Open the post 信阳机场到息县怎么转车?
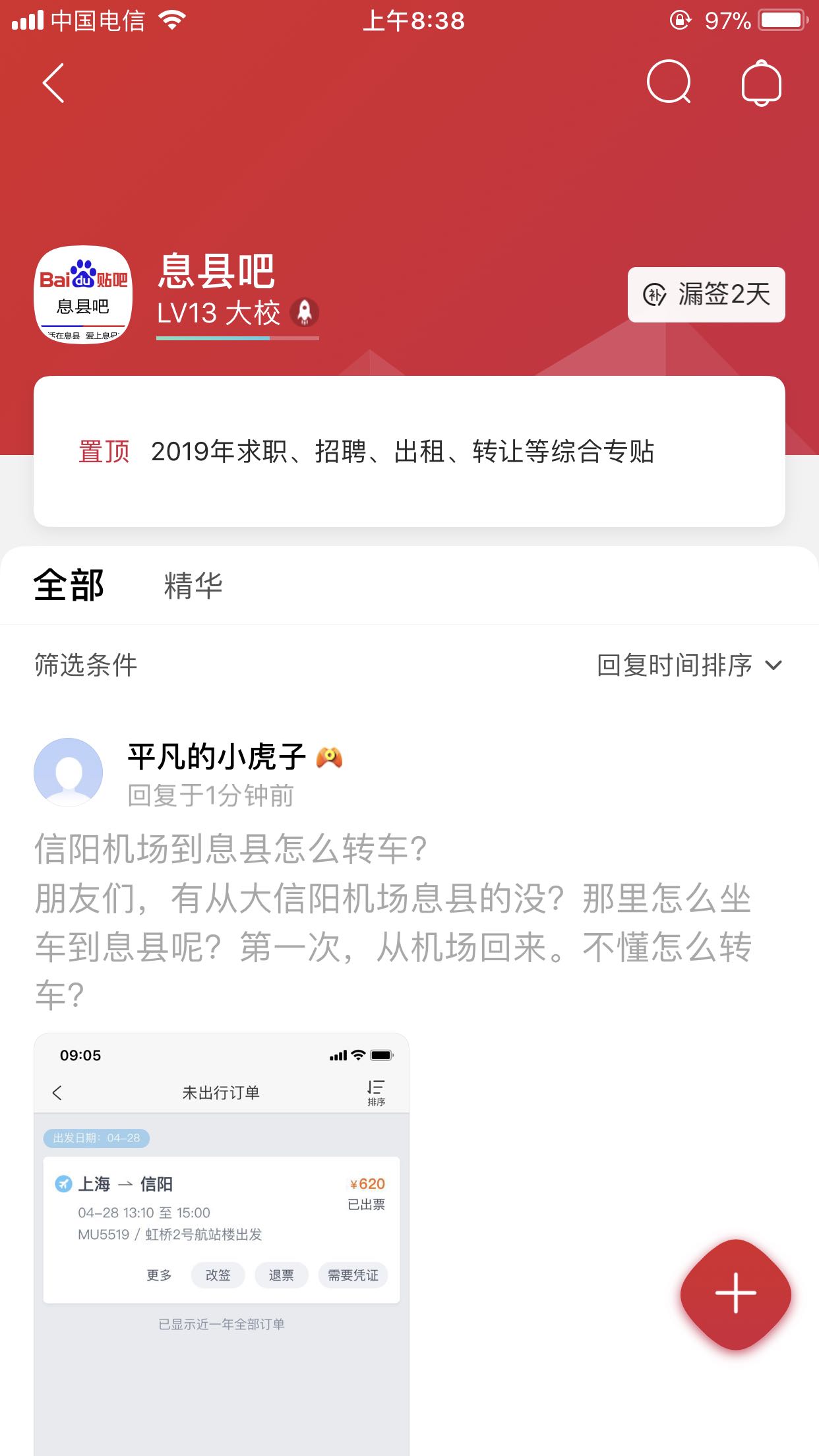 coord(231,849)
